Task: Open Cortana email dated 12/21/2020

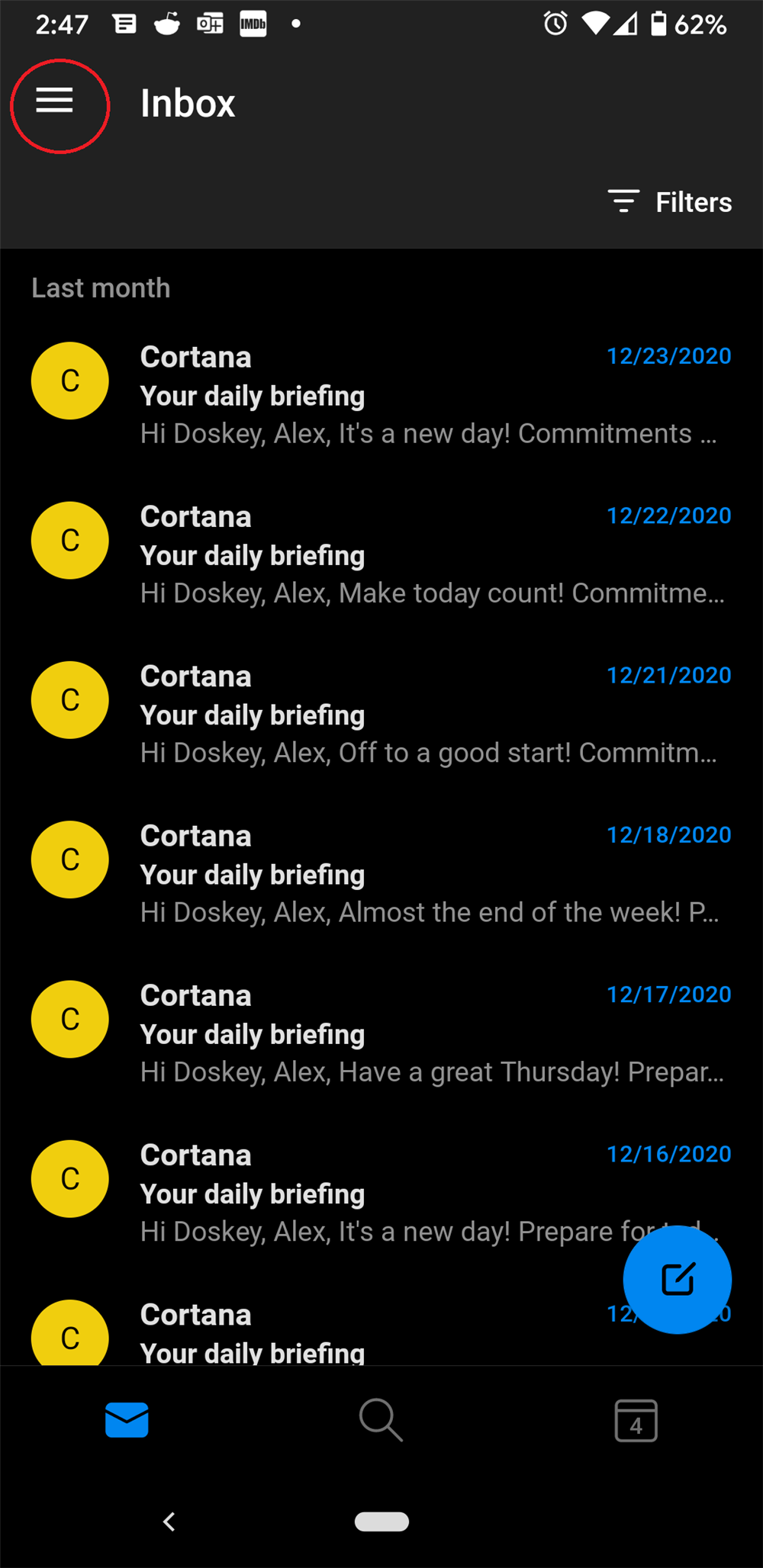Action: pyautogui.click(x=427, y=714)
